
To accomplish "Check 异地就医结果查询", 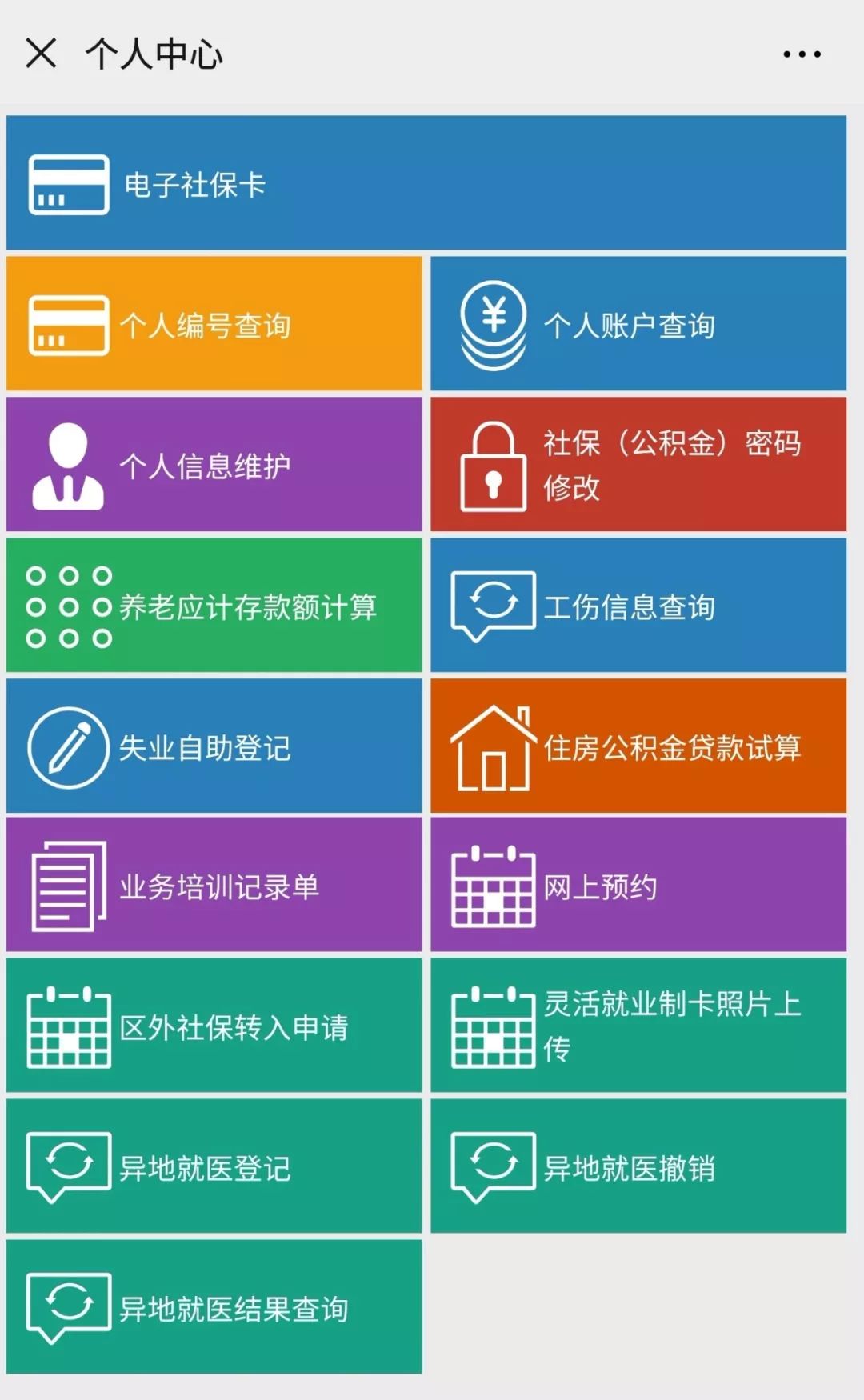I will [214, 1308].
